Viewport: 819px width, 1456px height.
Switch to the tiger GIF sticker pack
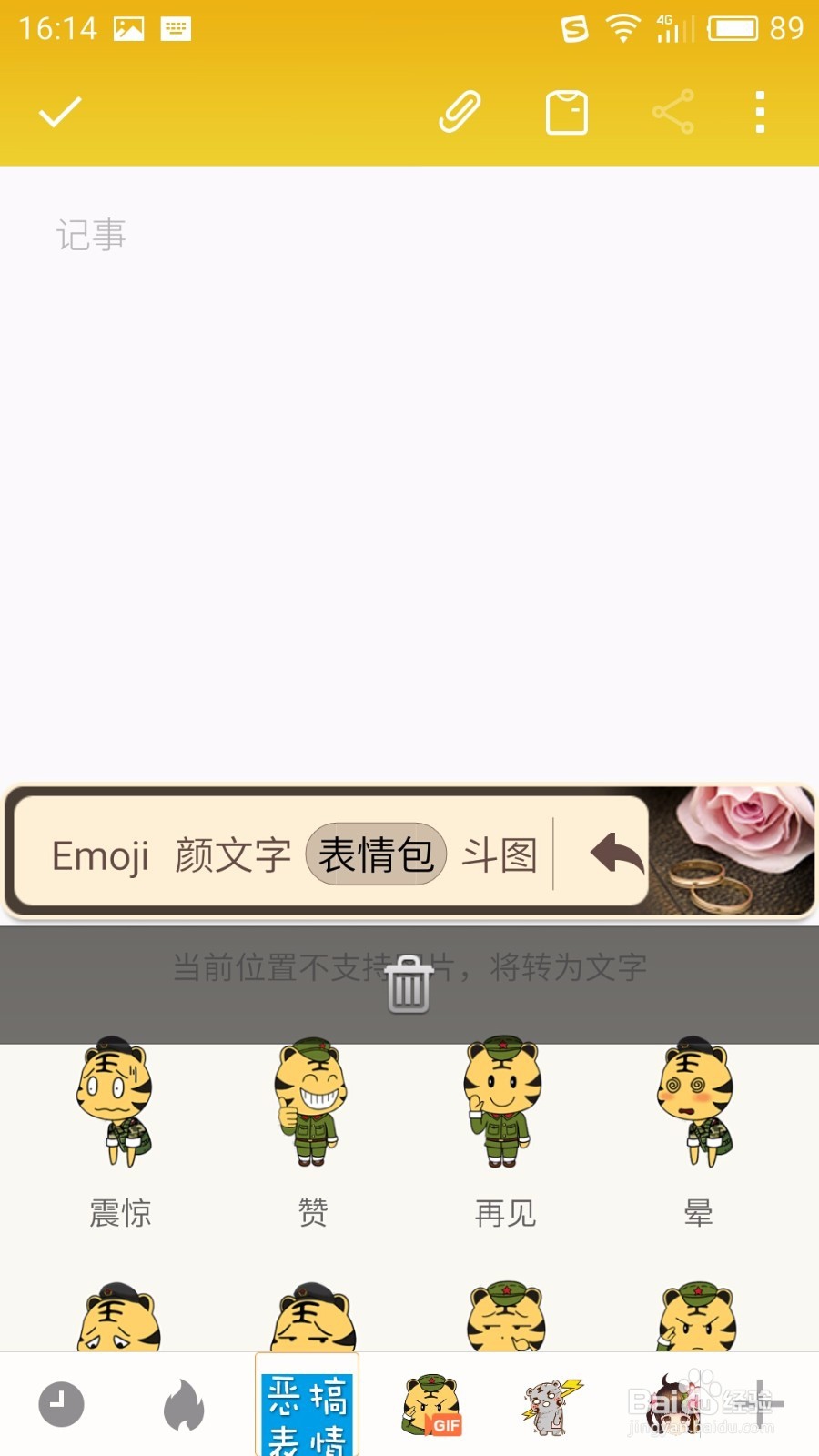click(x=430, y=1404)
